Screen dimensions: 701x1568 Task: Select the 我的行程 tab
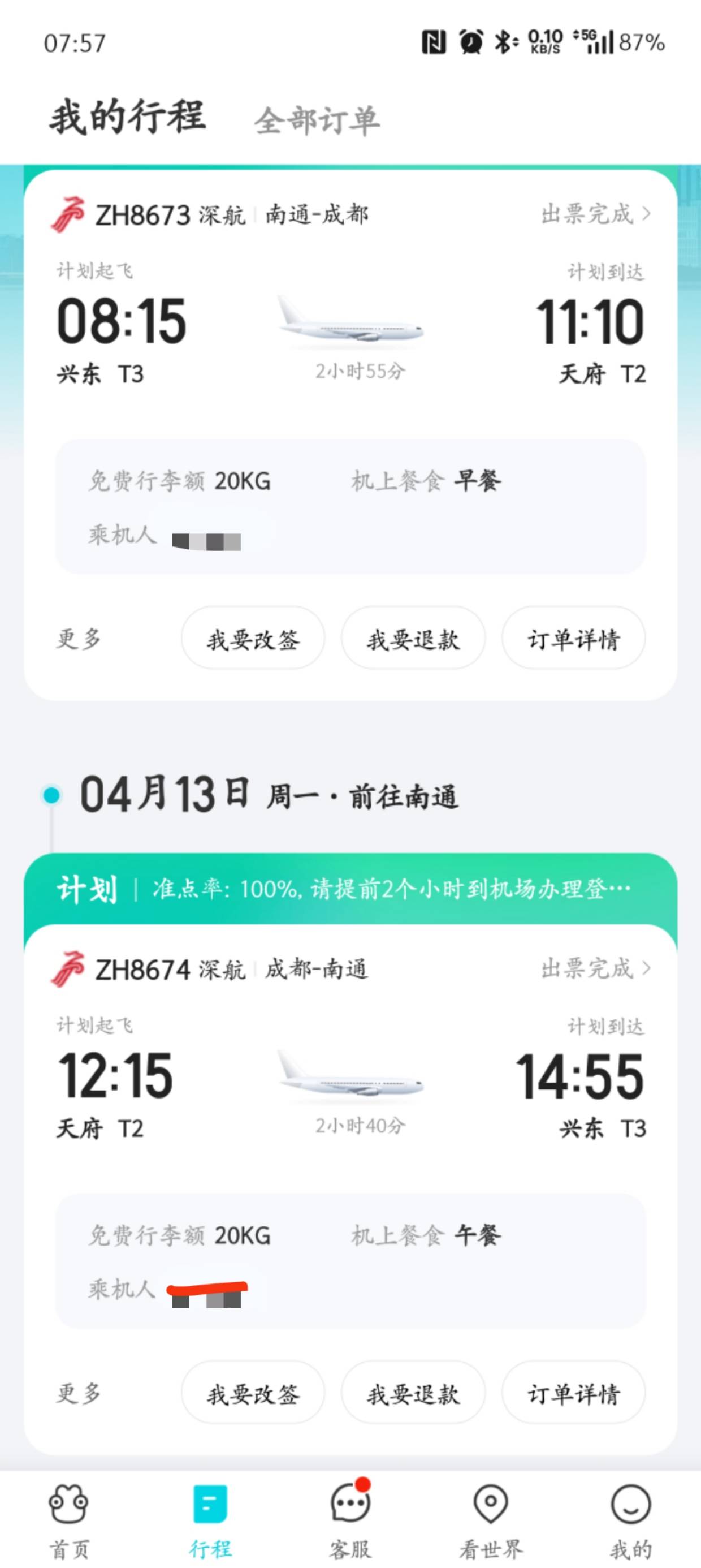128,118
